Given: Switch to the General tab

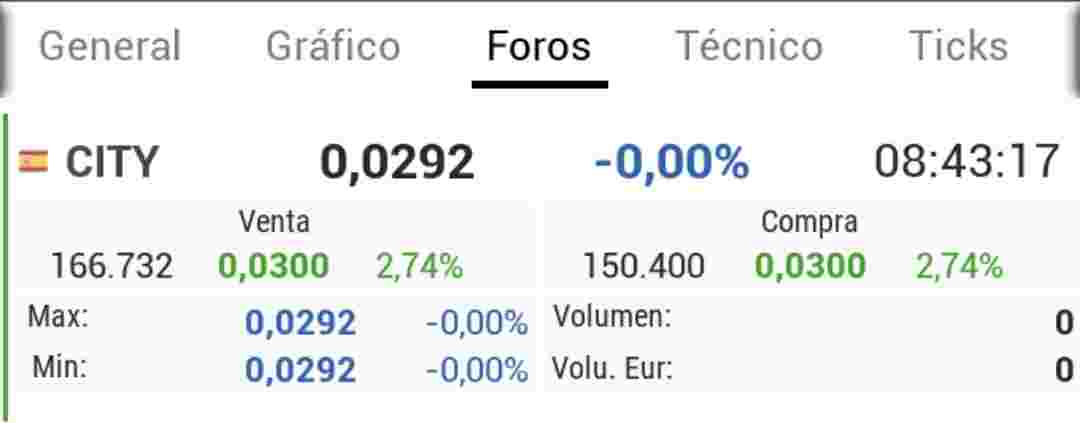Looking at the screenshot, I should click(x=110, y=46).
